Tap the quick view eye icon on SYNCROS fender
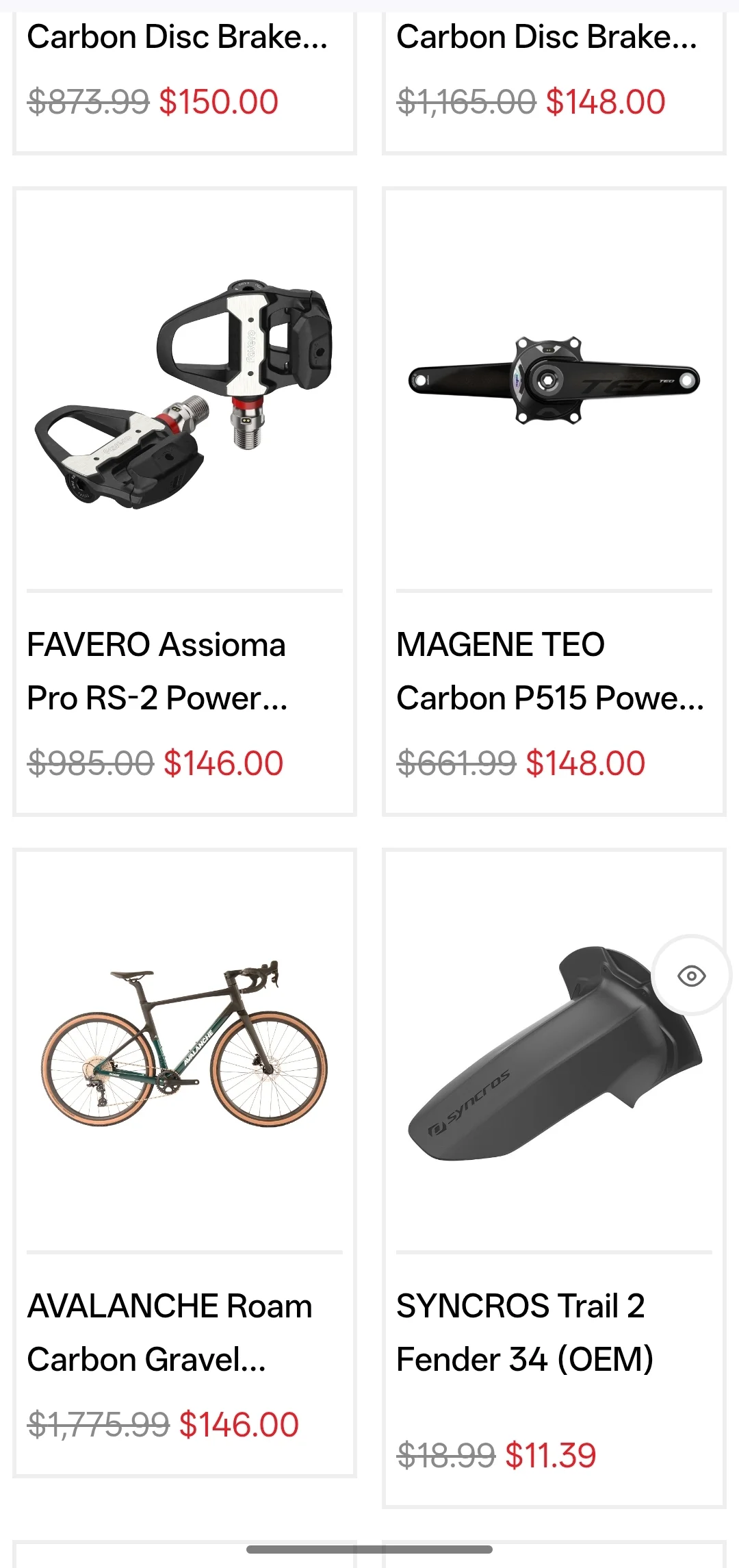 (691, 976)
